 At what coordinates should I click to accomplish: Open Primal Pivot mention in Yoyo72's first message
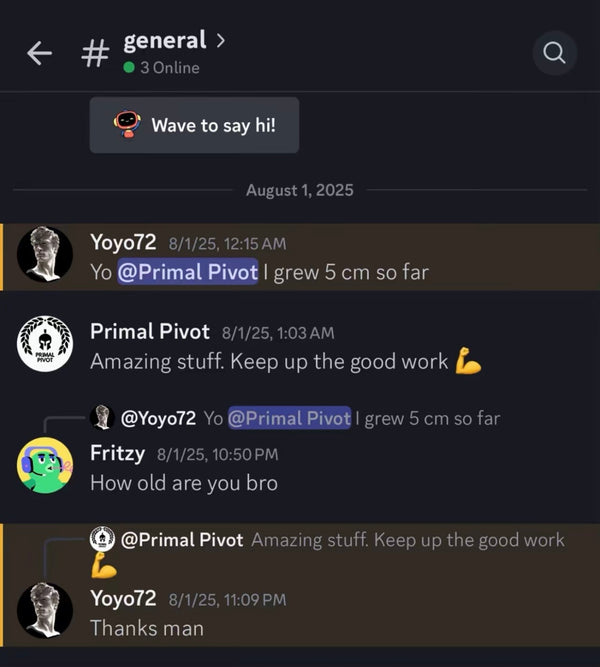[x=188, y=272]
